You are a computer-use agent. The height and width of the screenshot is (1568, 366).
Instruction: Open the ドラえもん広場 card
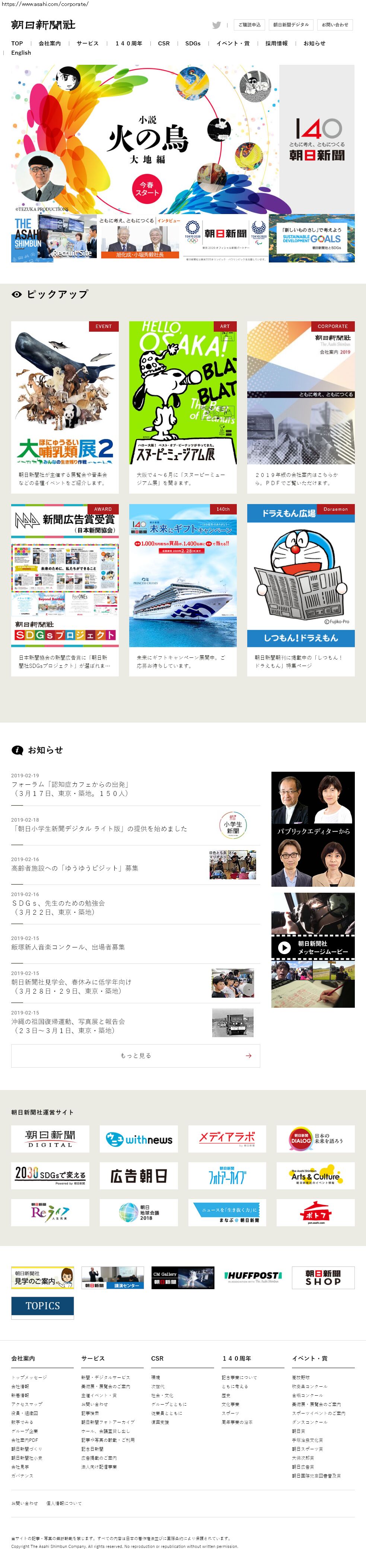(300, 589)
